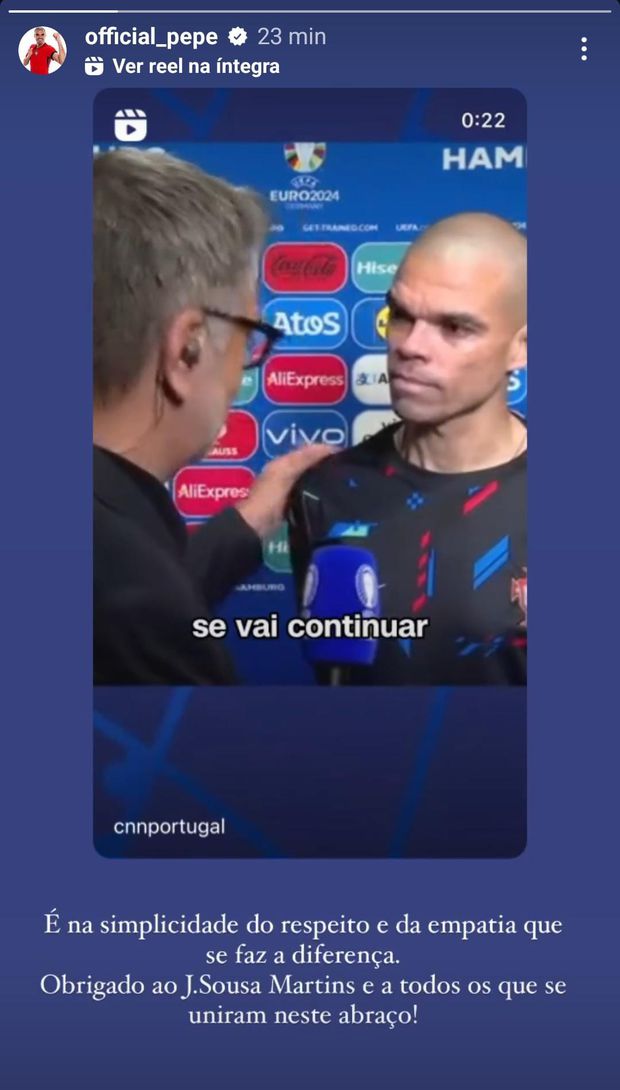Open the shared cnnportugal reel
This screenshot has width=620, height=1090.
tap(310, 472)
